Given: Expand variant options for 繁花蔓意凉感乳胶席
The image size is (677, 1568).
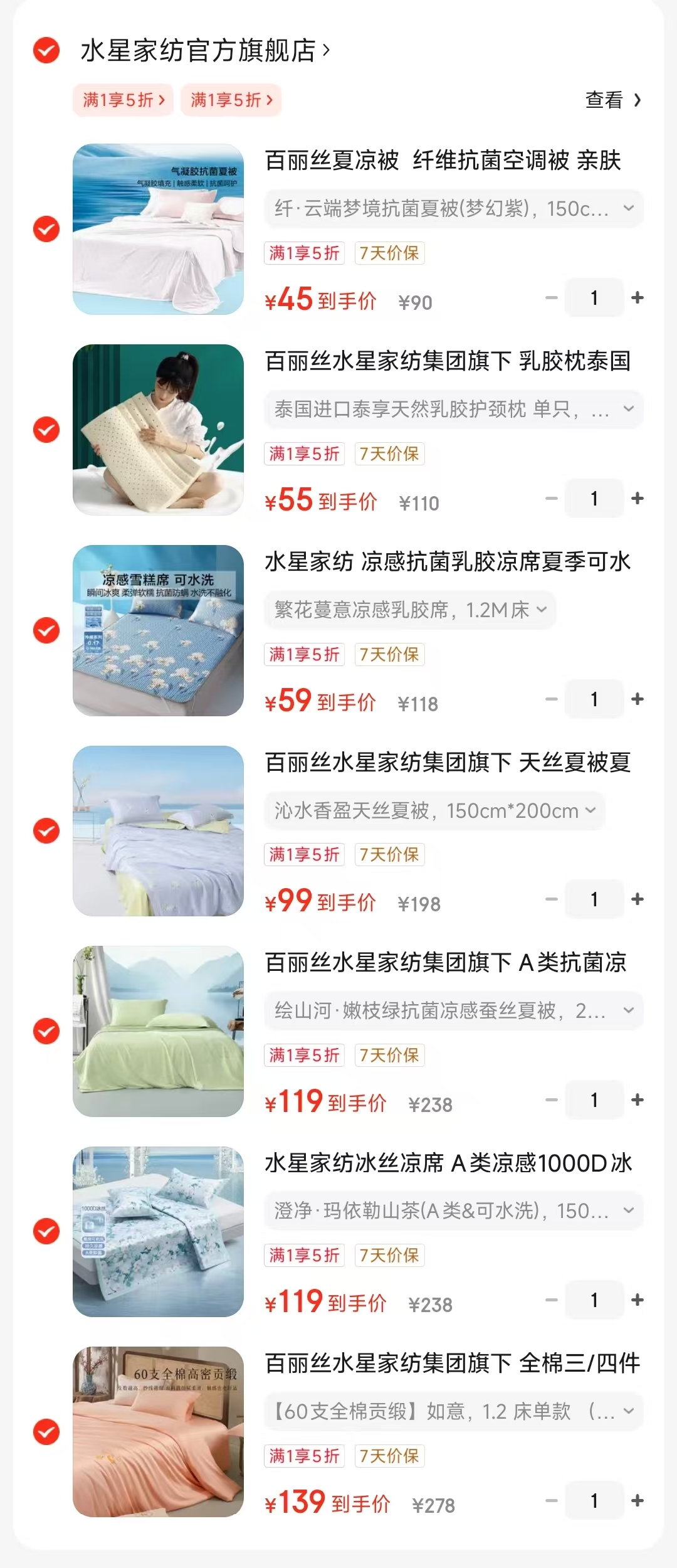Looking at the screenshot, I should (543, 610).
